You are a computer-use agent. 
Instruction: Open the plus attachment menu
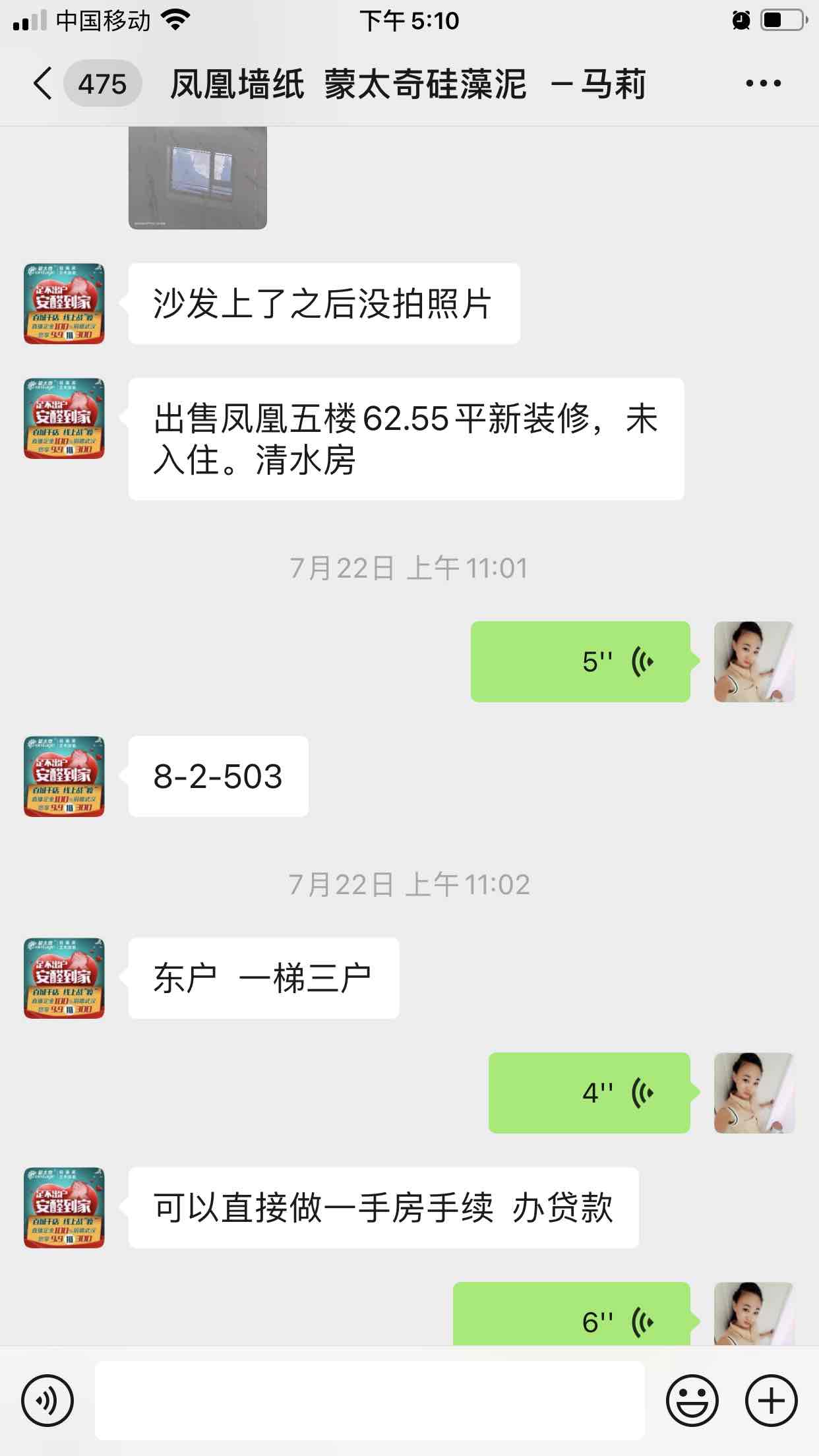point(771,1401)
